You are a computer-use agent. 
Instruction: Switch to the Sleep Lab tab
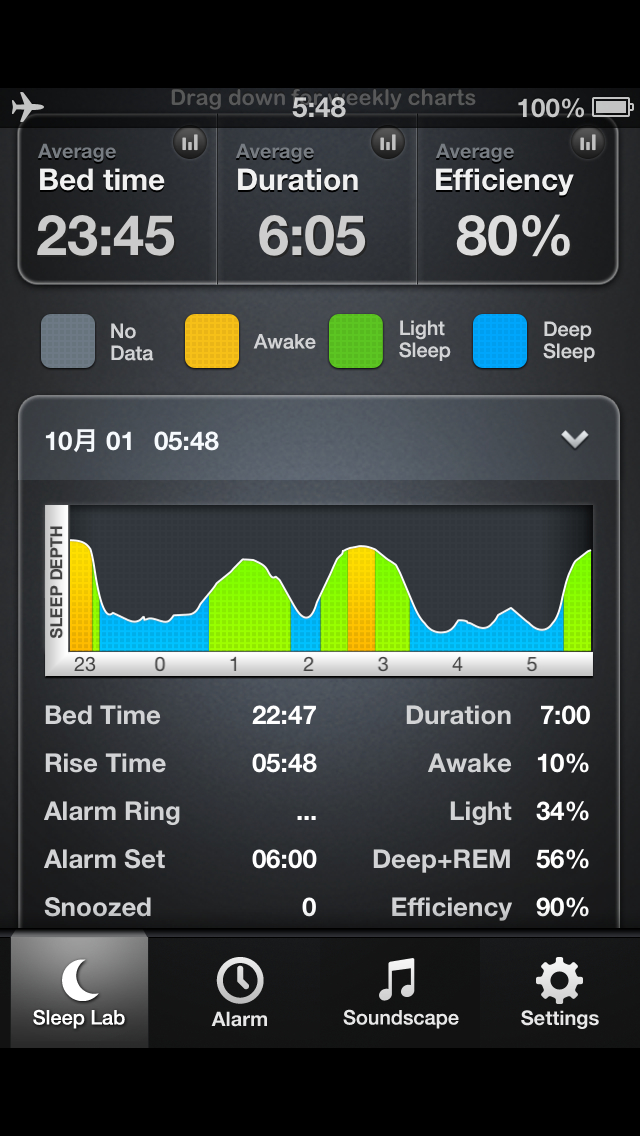point(79,990)
